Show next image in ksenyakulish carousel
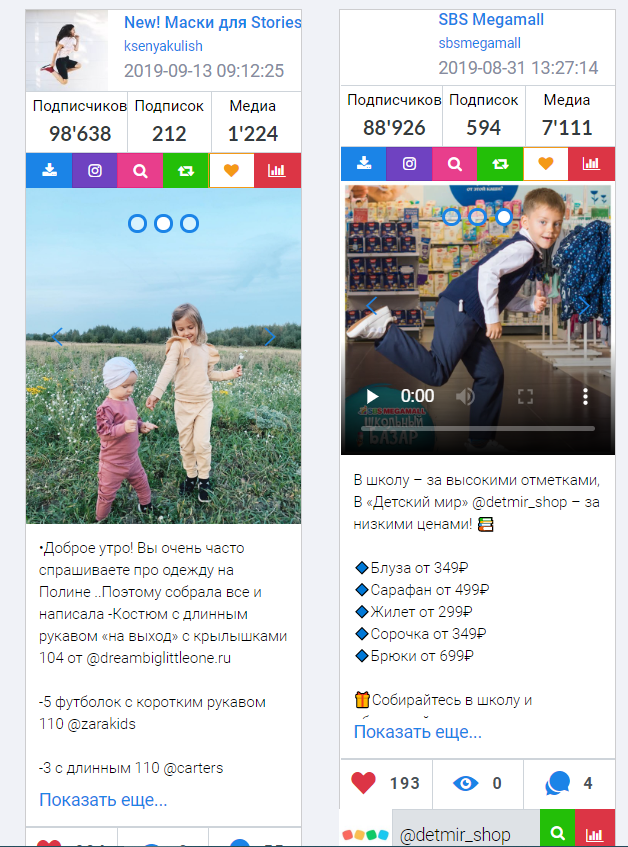This screenshot has height=847, width=628. click(270, 337)
